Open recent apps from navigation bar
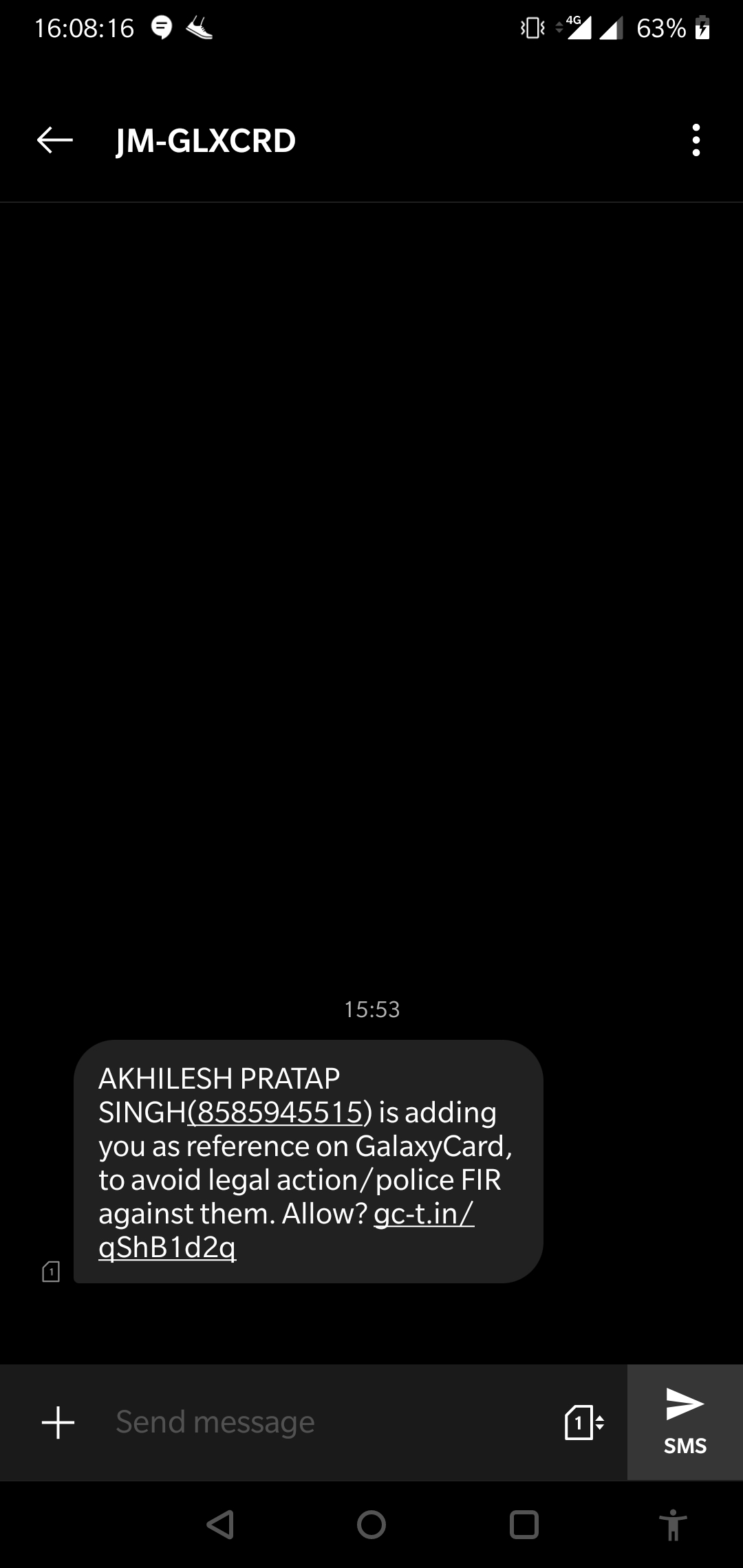Viewport: 743px width, 1568px height. point(524,1525)
